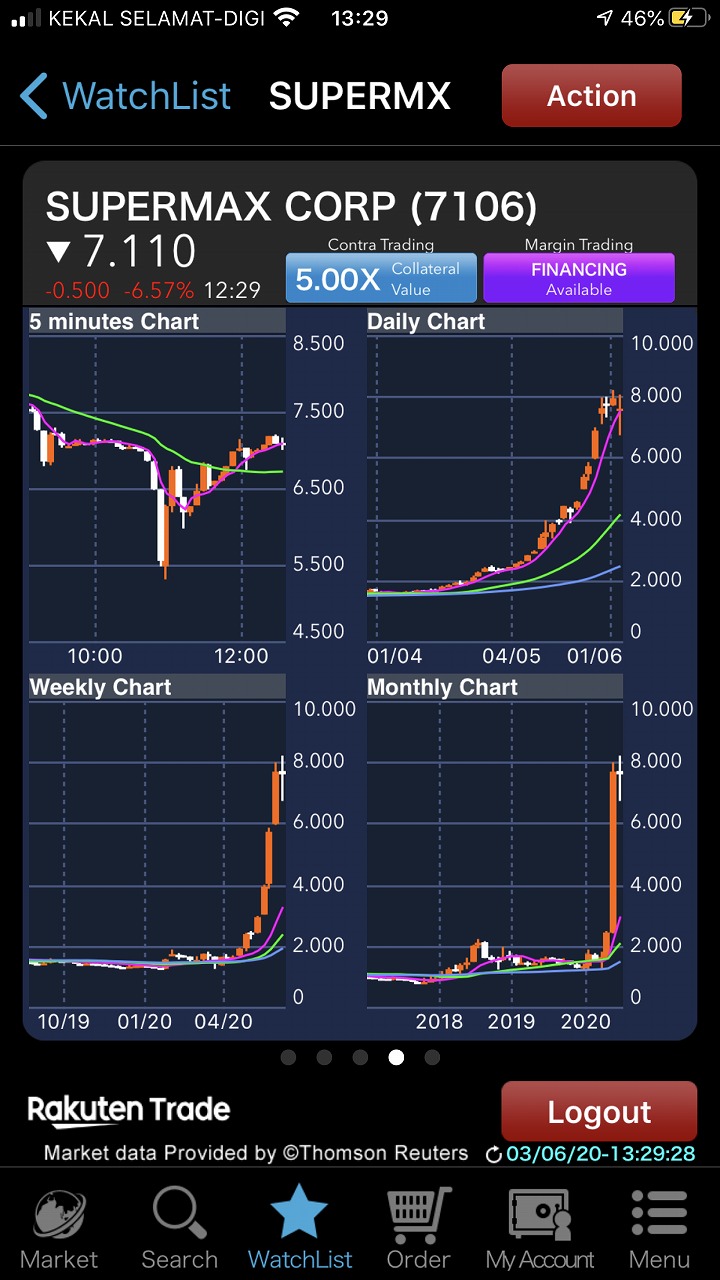The height and width of the screenshot is (1280, 720).
Task: Log out of Rakuten Trade
Action: pos(598,1112)
